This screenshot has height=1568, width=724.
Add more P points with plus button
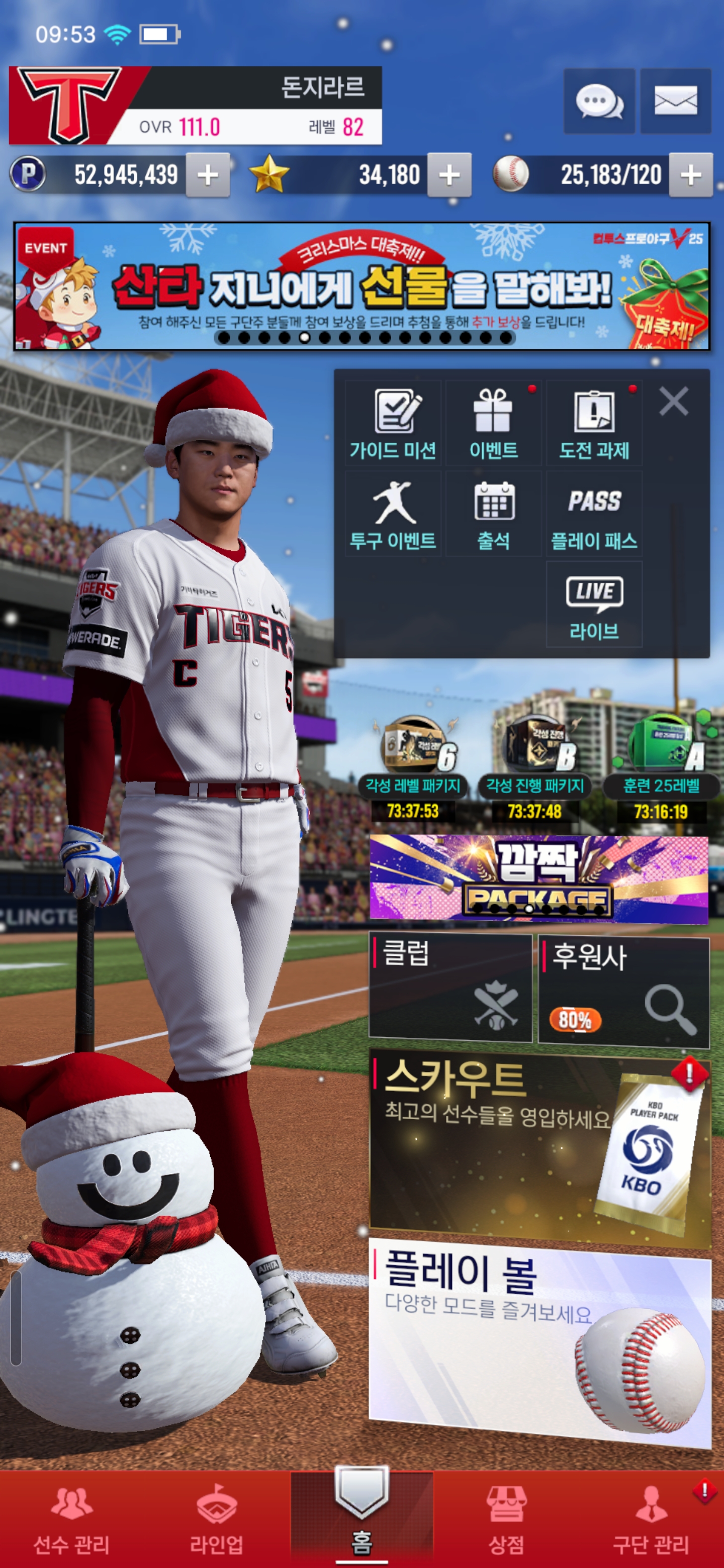point(208,175)
